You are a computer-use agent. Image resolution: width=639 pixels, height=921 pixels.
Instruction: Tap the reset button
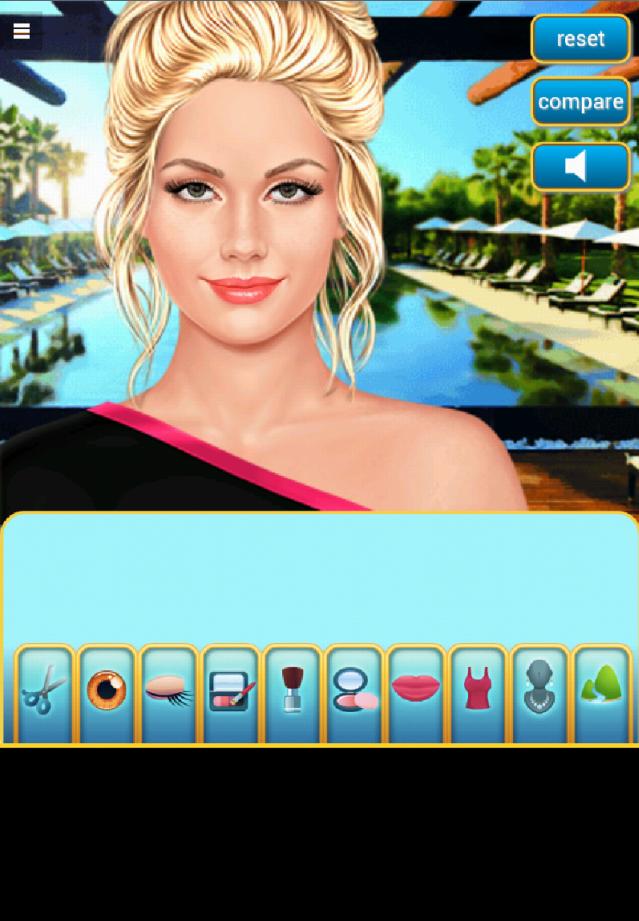580,40
